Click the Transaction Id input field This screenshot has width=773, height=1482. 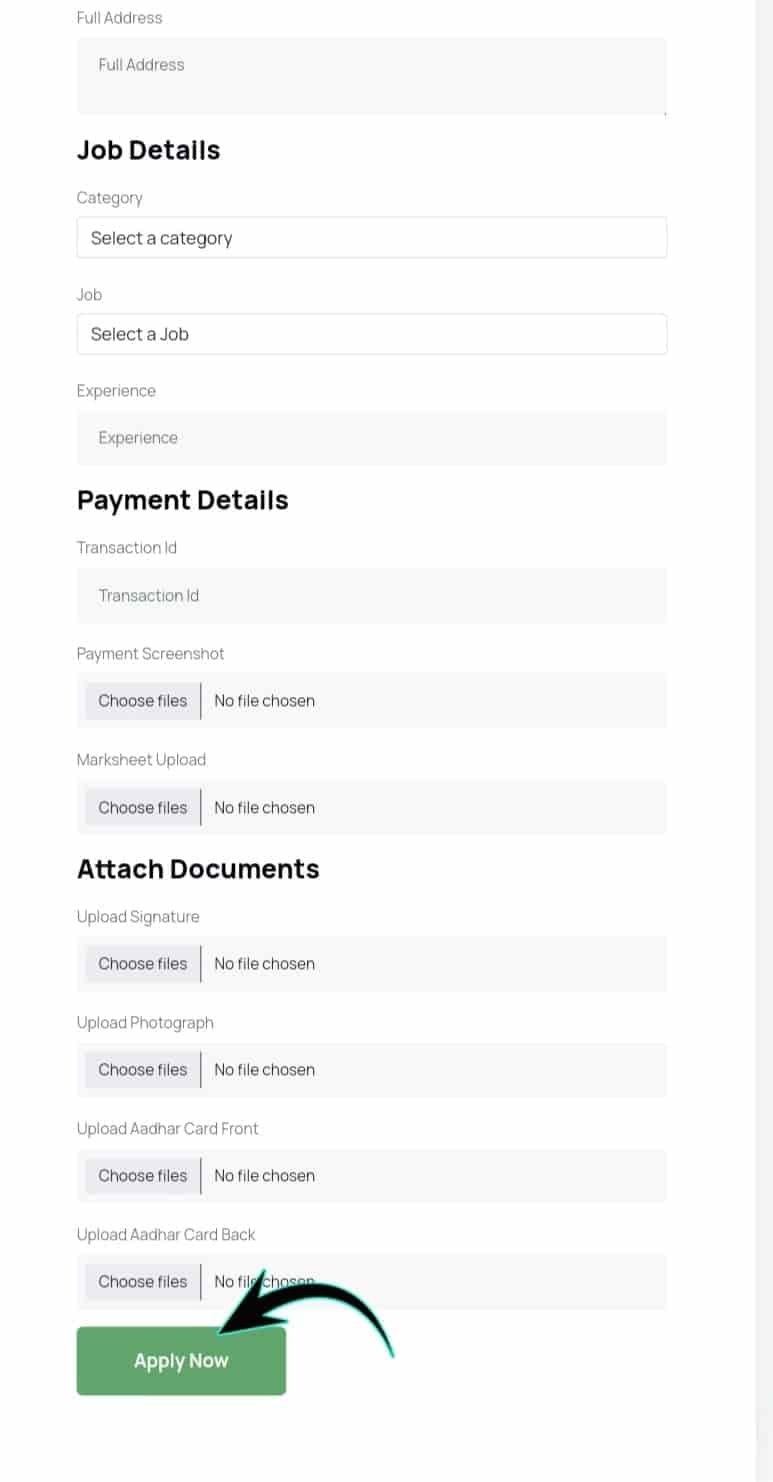371,595
